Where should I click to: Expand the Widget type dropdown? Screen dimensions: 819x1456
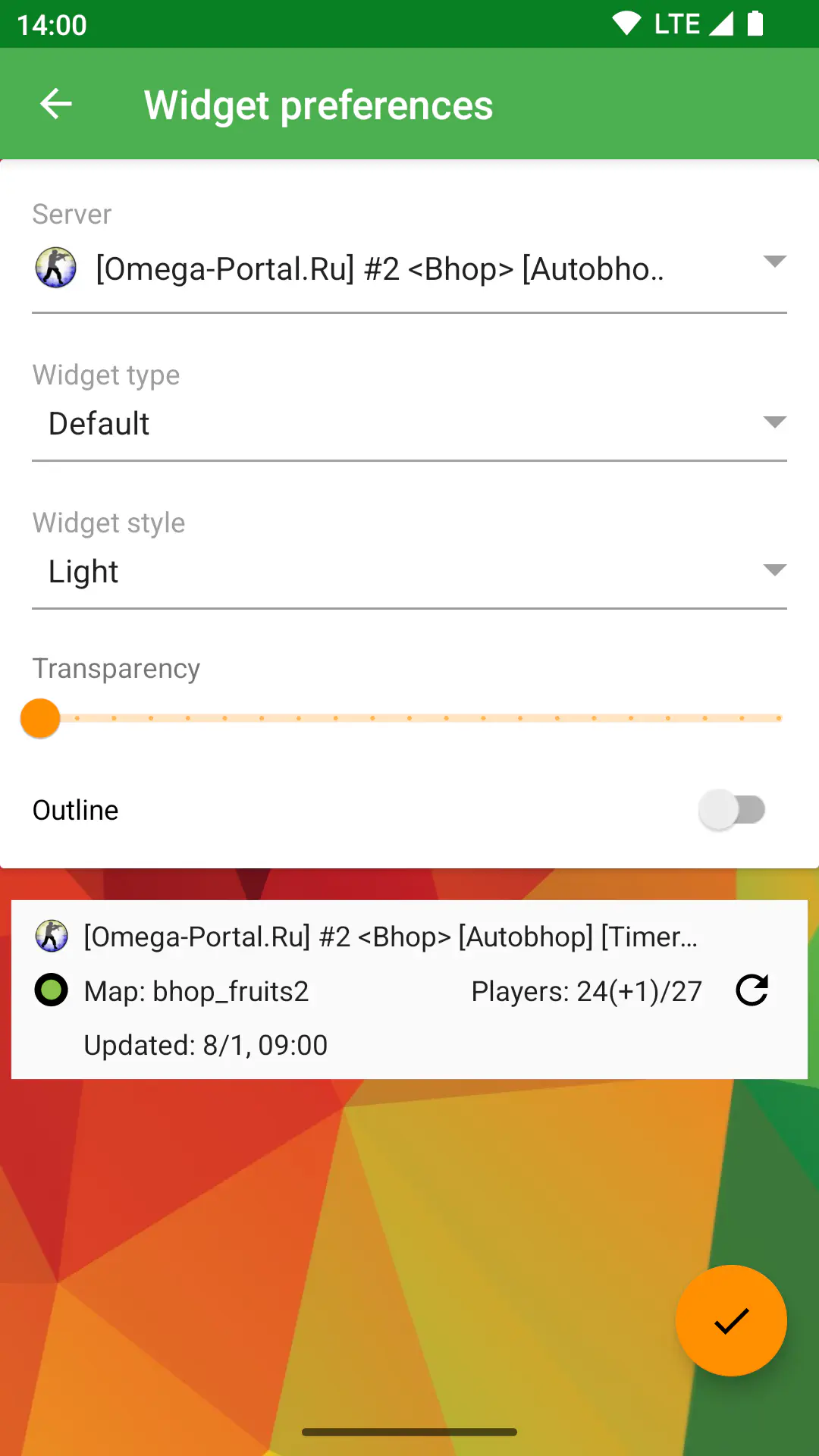[x=409, y=423]
